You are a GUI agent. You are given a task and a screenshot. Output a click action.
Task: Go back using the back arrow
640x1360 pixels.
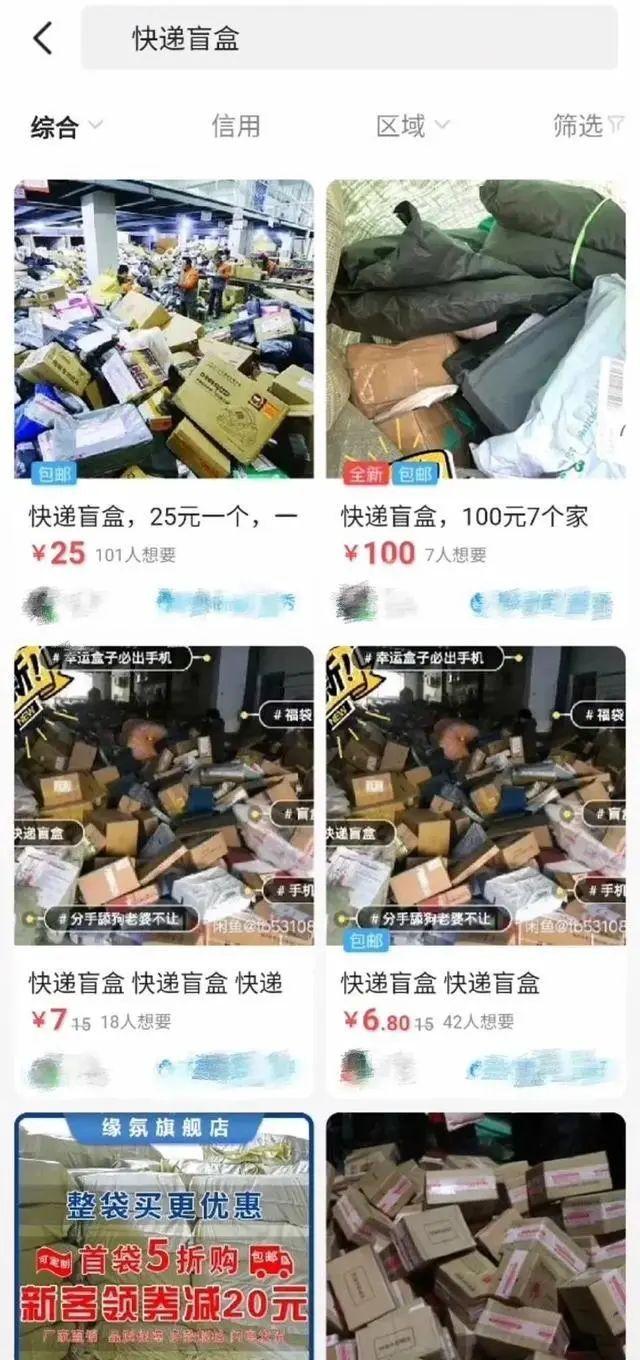tap(42, 39)
